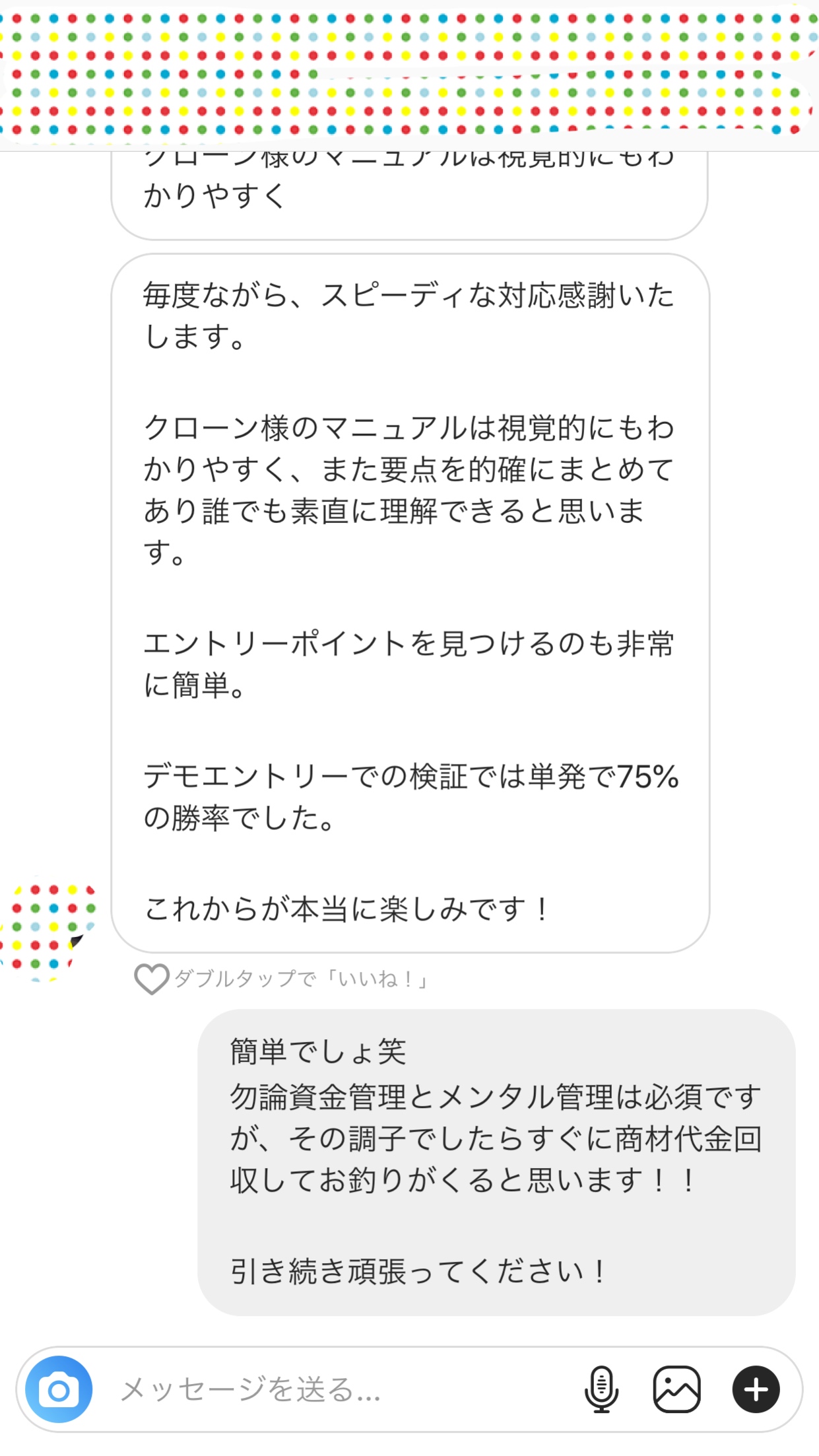The image size is (819, 1456).
Task: Tap the plus button for more options
Action: [756, 1391]
